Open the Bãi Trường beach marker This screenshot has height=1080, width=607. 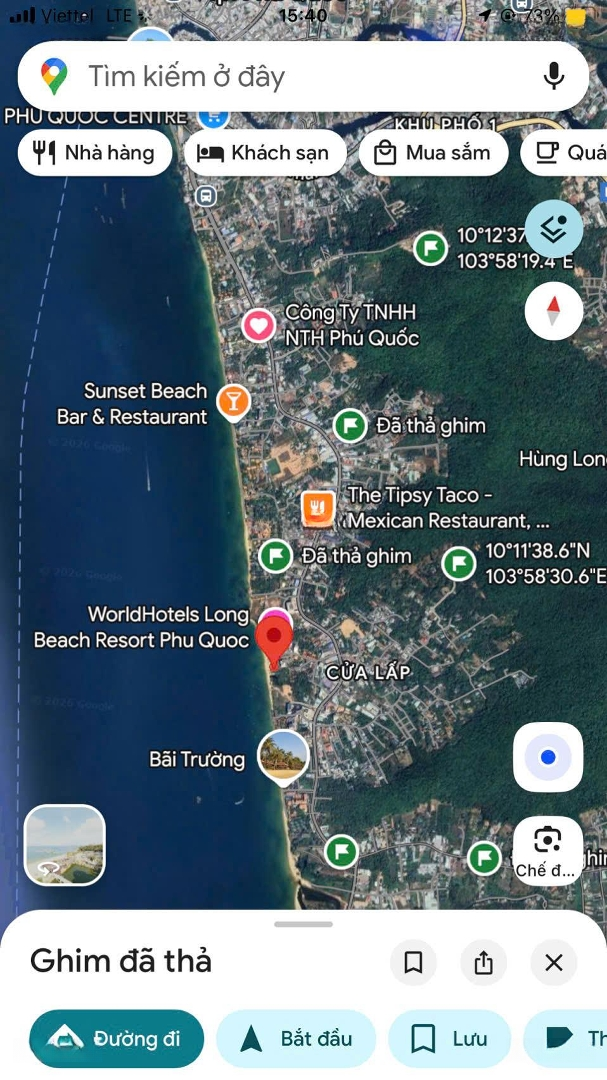pyautogui.click(x=284, y=756)
